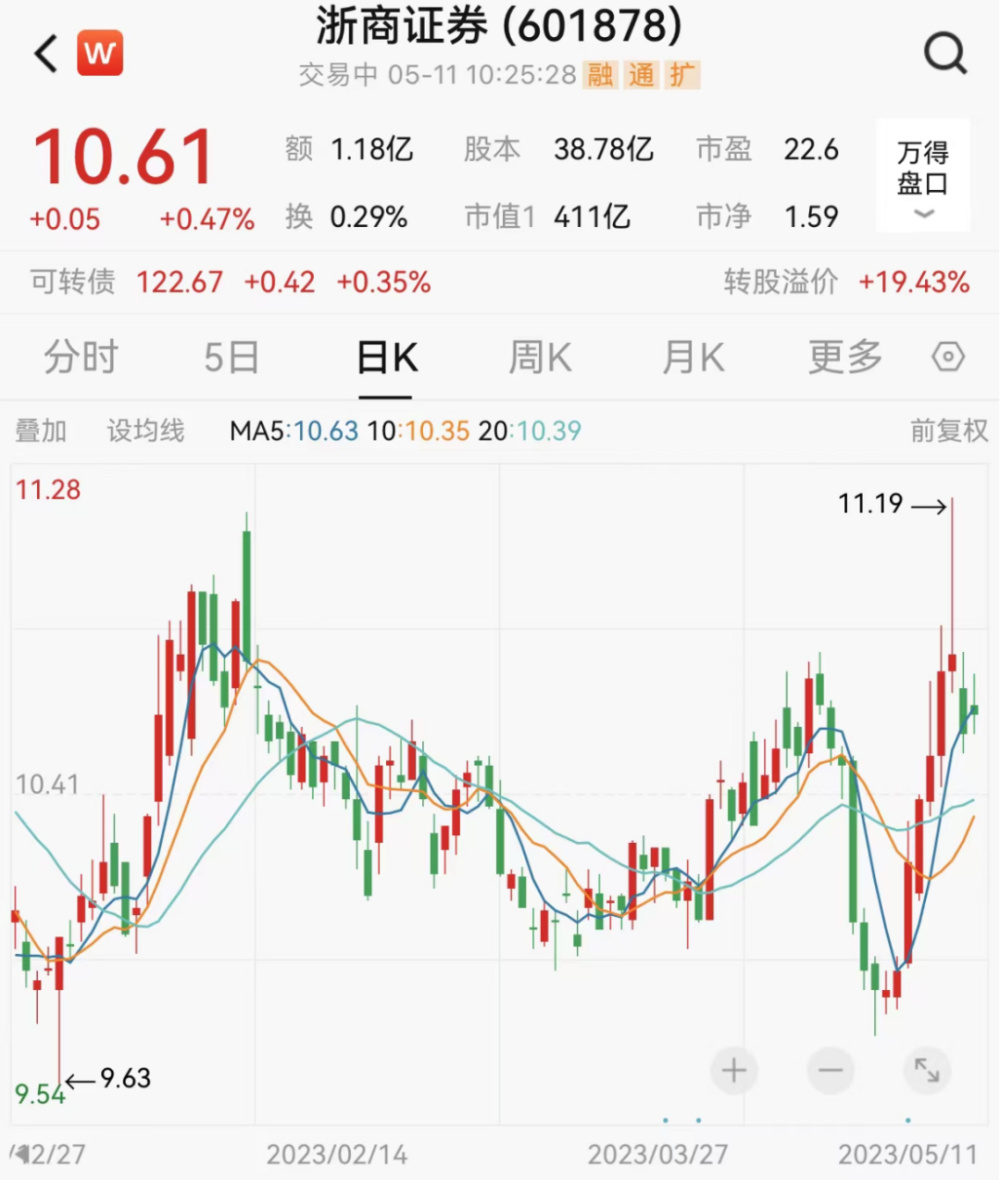Go back to the previous page
1000x1180 pixels.
(x=46, y=53)
